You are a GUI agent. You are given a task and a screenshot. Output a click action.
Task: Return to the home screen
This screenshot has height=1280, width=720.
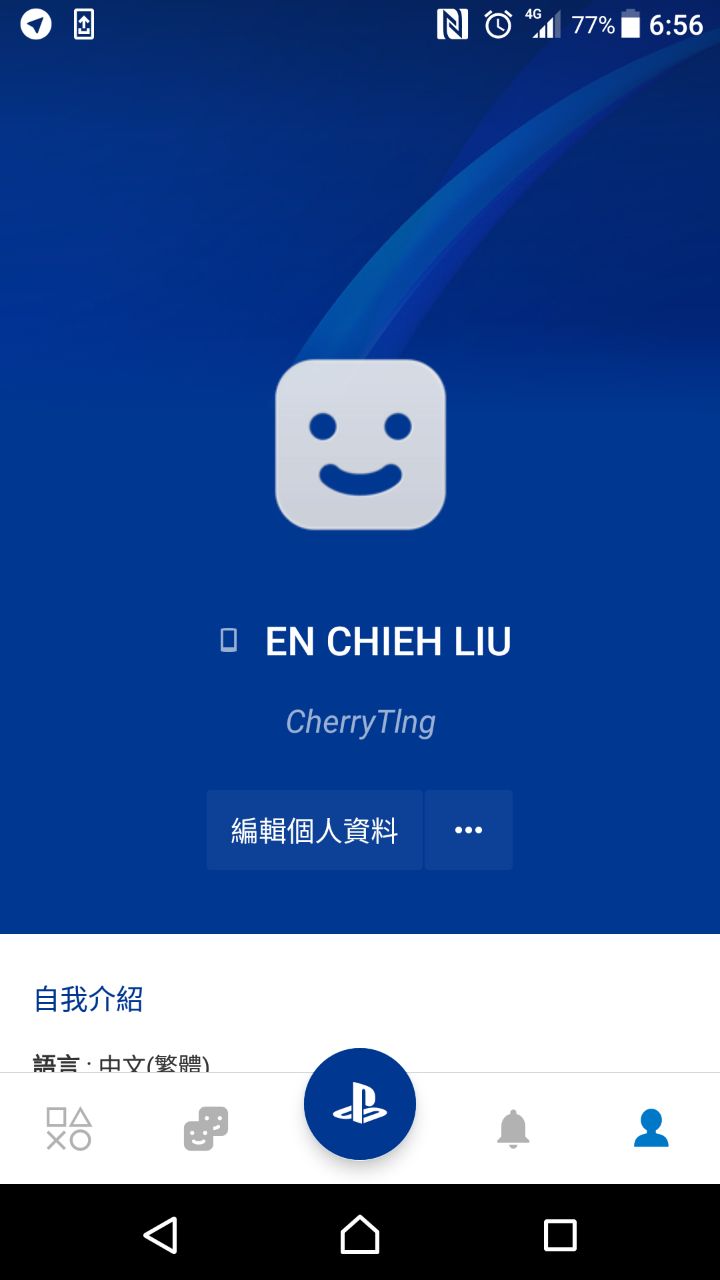tap(360, 1235)
